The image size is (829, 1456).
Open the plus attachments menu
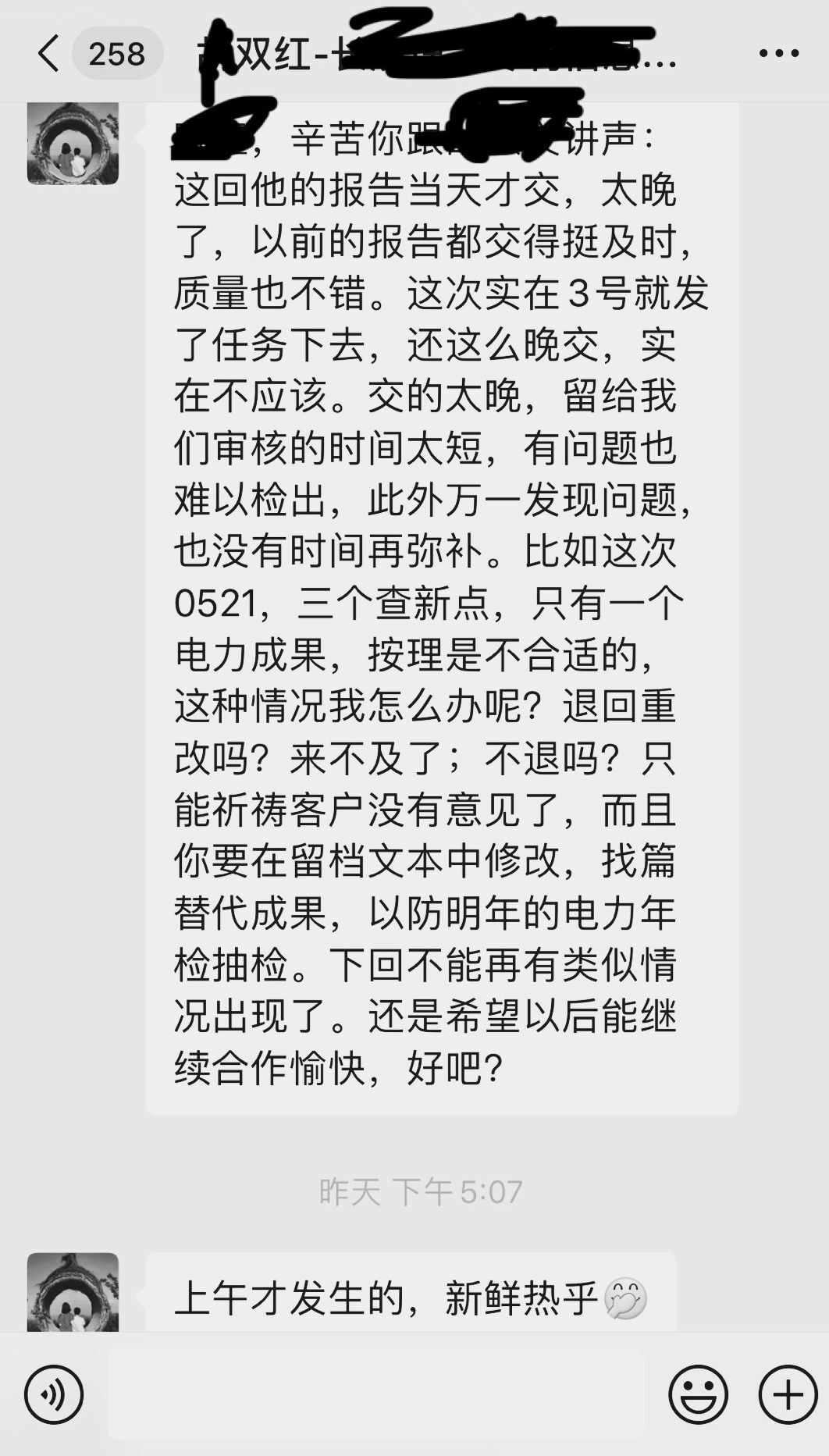[x=788, y=1394]
